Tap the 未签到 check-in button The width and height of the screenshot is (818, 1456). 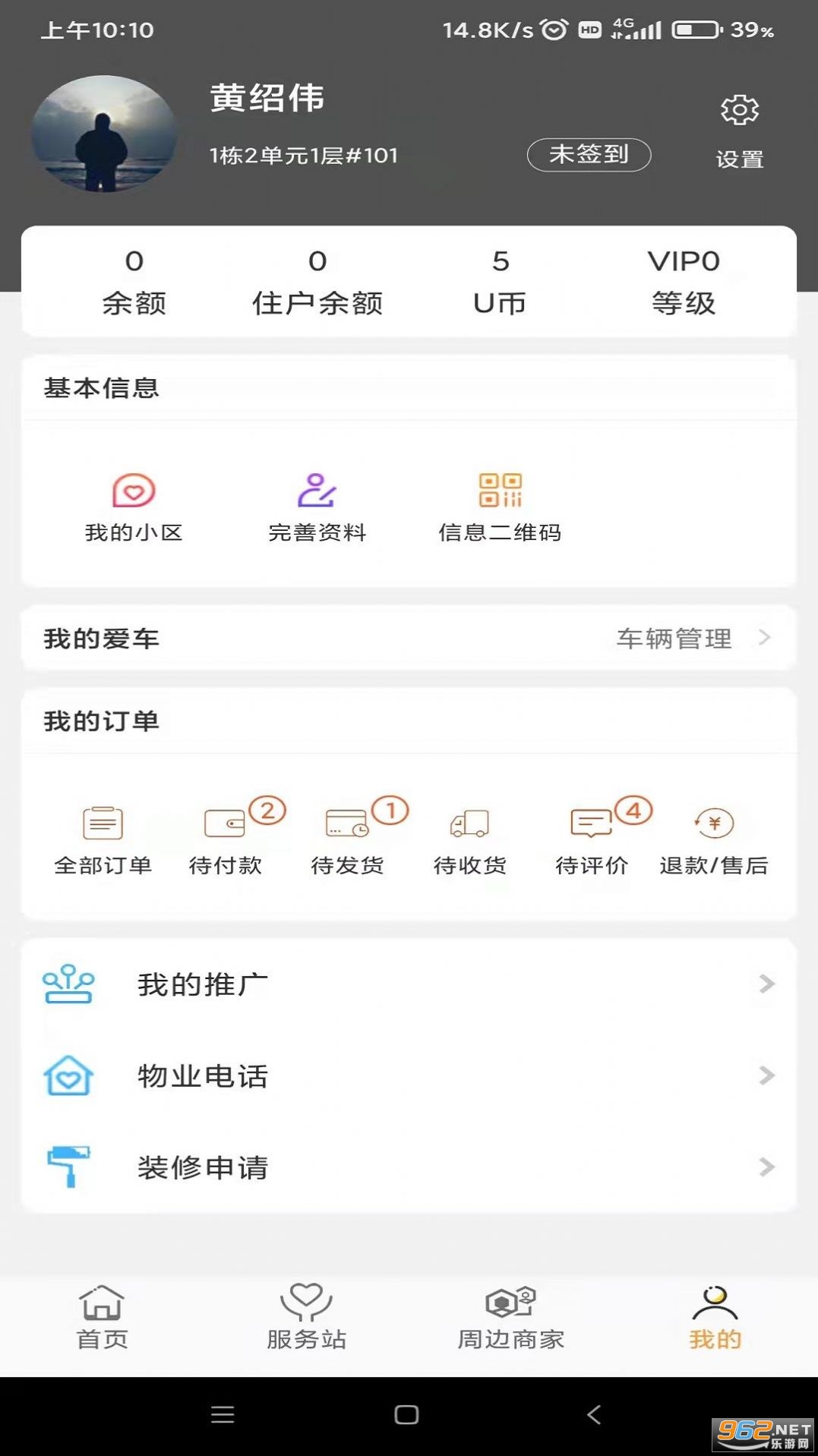[x=589, y=155]
